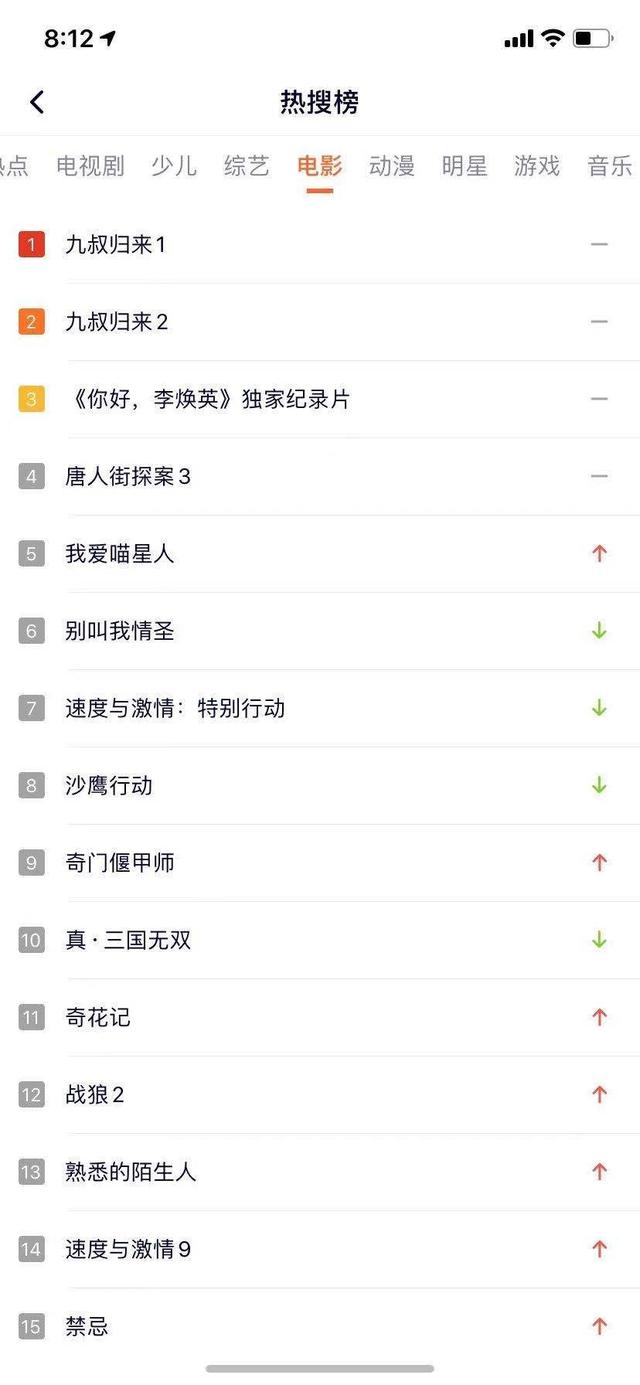The image size is (640, 1385).
Task: Go back from the 热搜榜 page
Action: coord(37,101)
